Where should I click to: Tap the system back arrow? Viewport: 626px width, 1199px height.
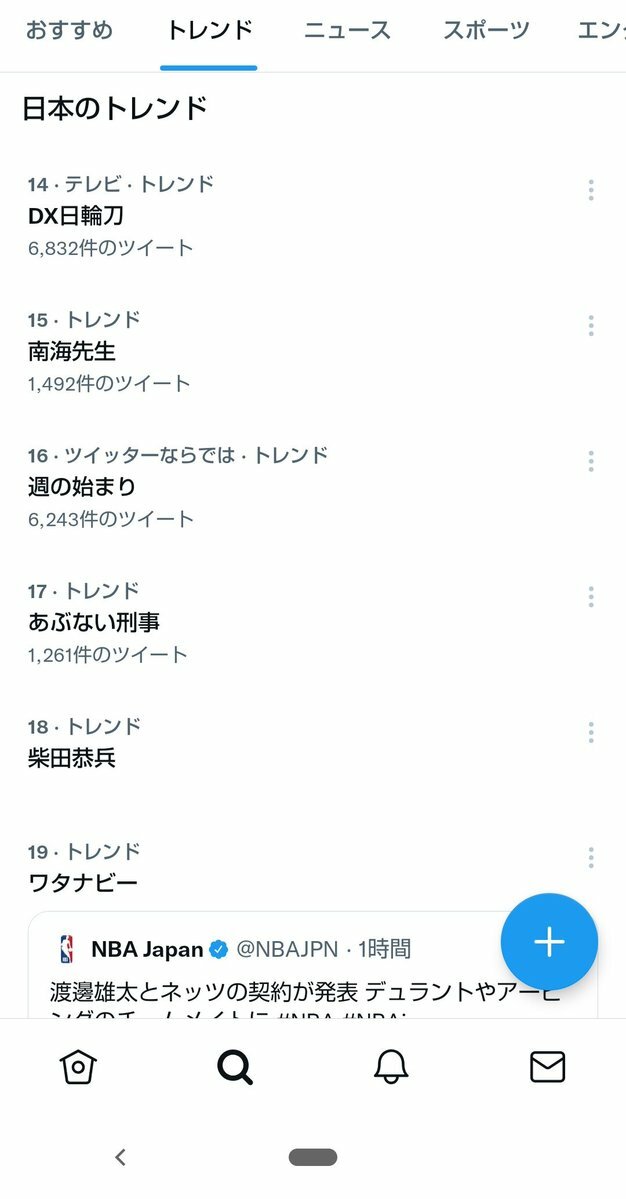click(120, 1157)
